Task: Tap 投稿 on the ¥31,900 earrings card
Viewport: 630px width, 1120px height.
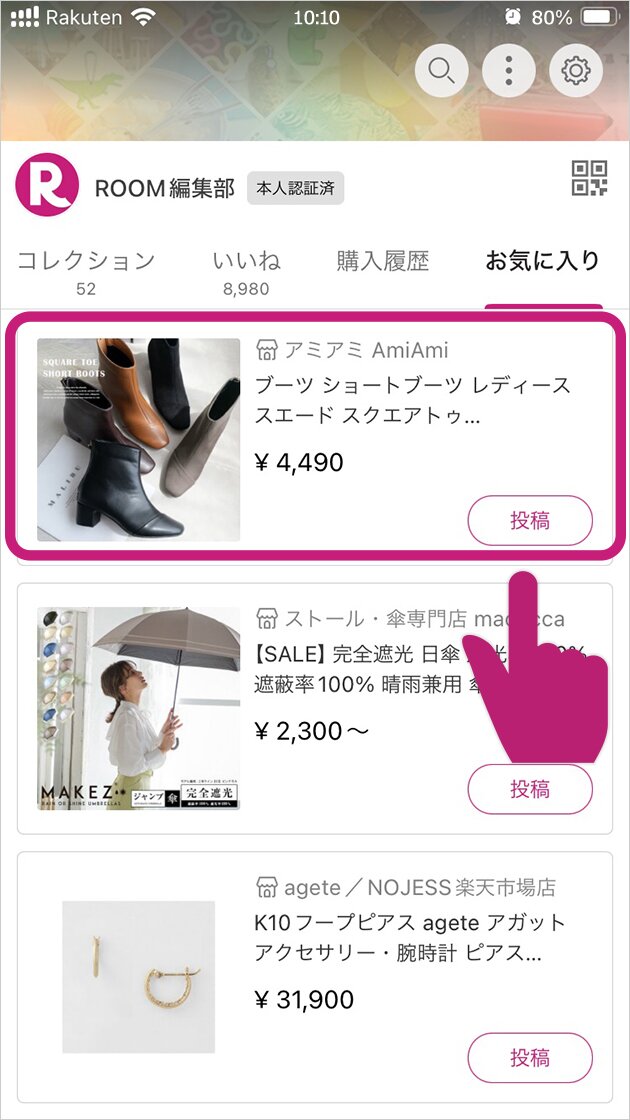Action: tap(530, 1058)
